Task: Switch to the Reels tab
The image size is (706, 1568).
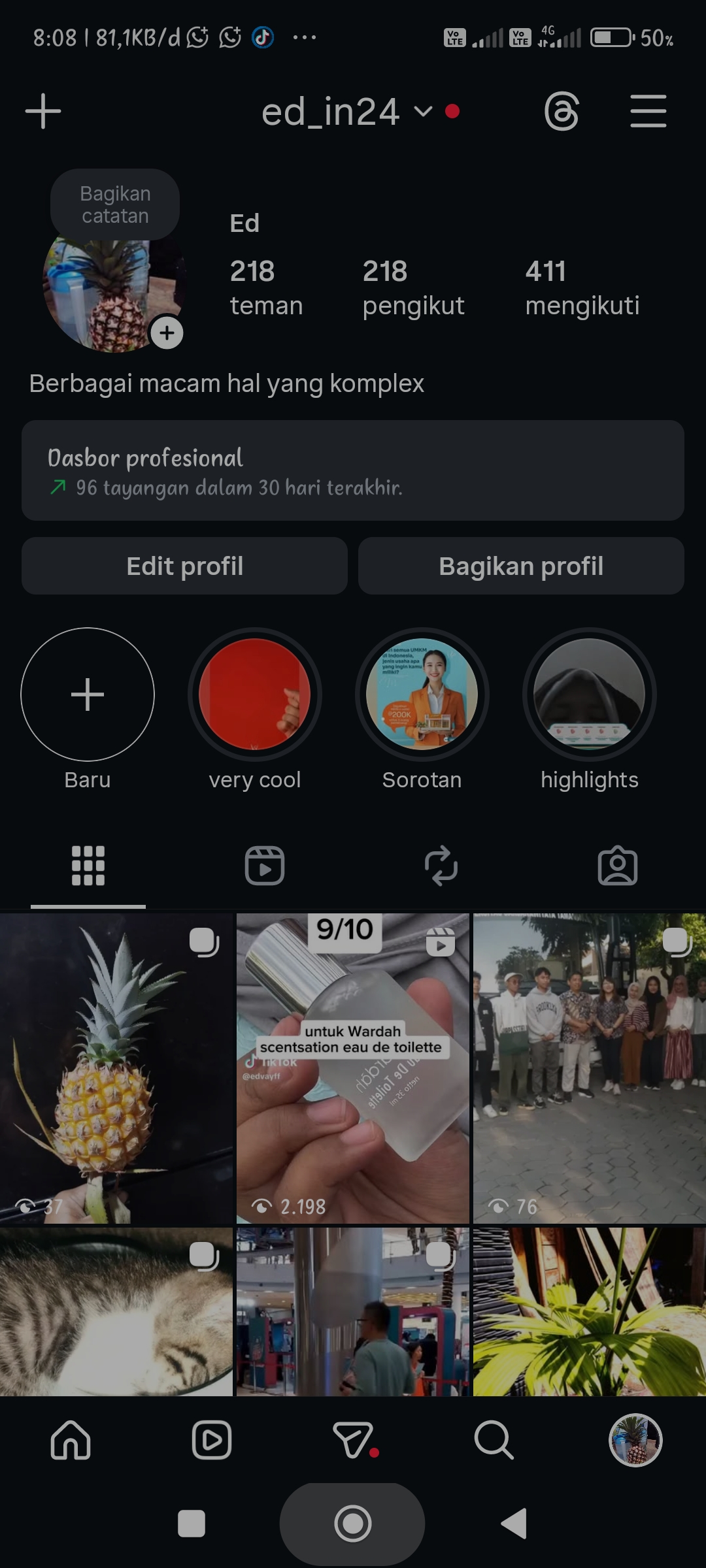Action: point(265,866)
